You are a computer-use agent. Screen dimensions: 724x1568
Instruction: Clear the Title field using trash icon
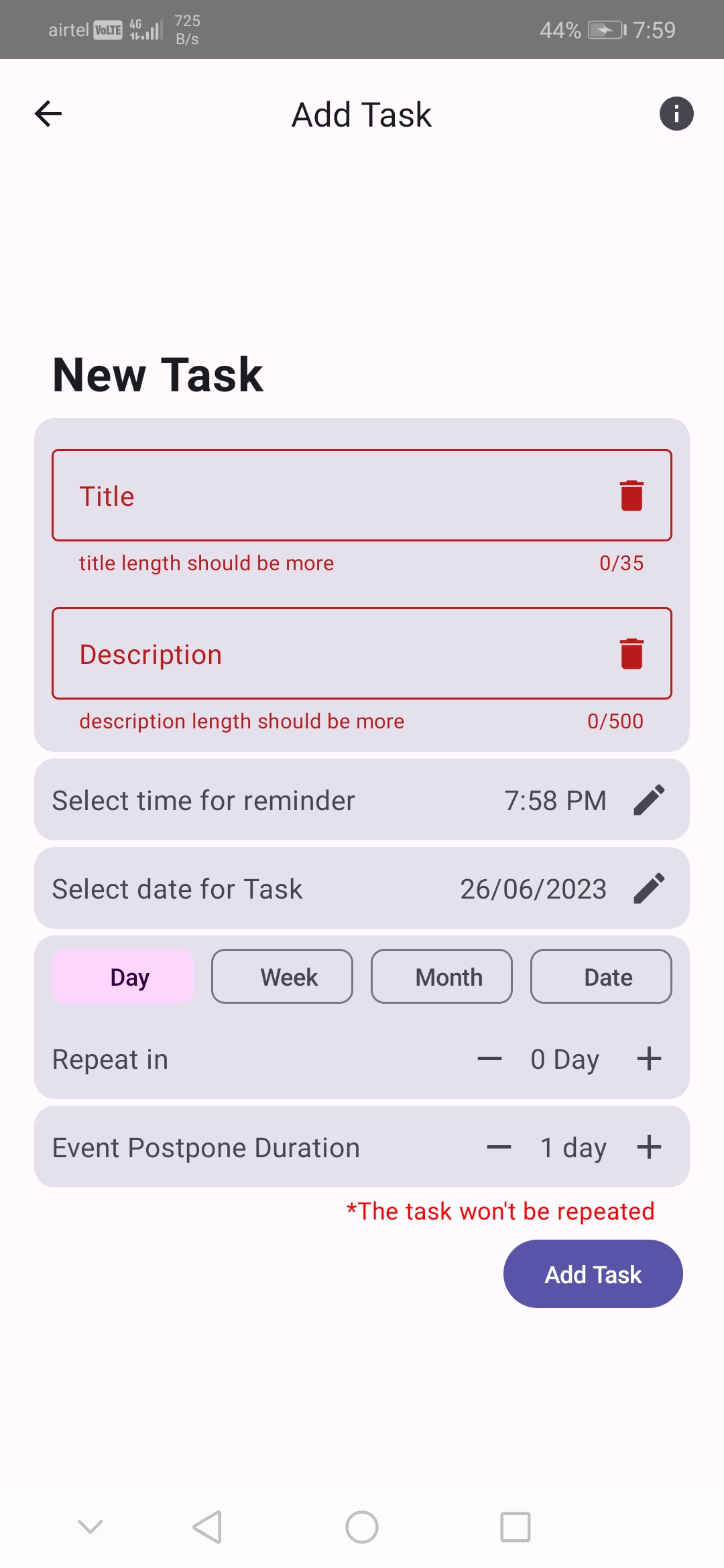click(x=631, y=496)
